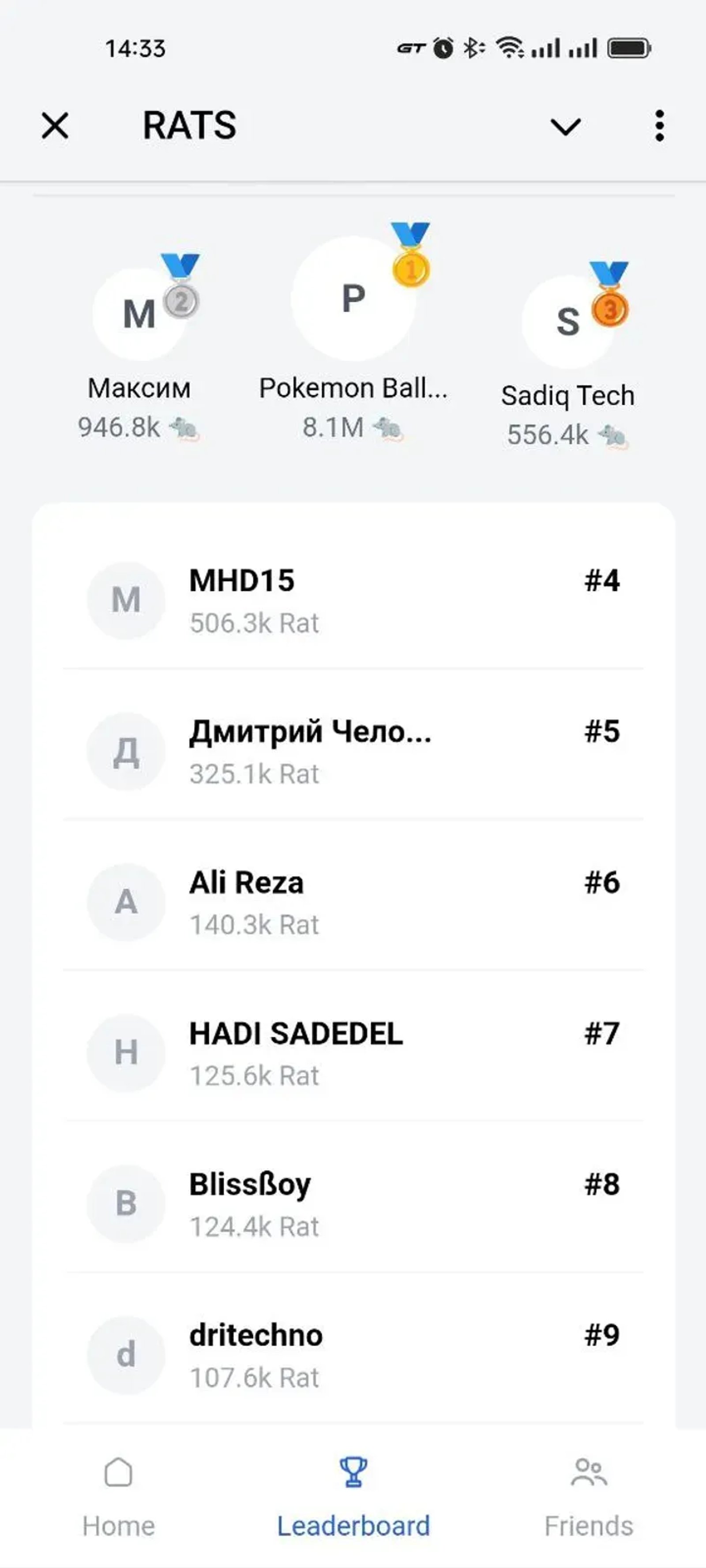Viewport: 706px width, 1568px height.
Task: Select the Leaderboard tab
Action: (353, 1497)
